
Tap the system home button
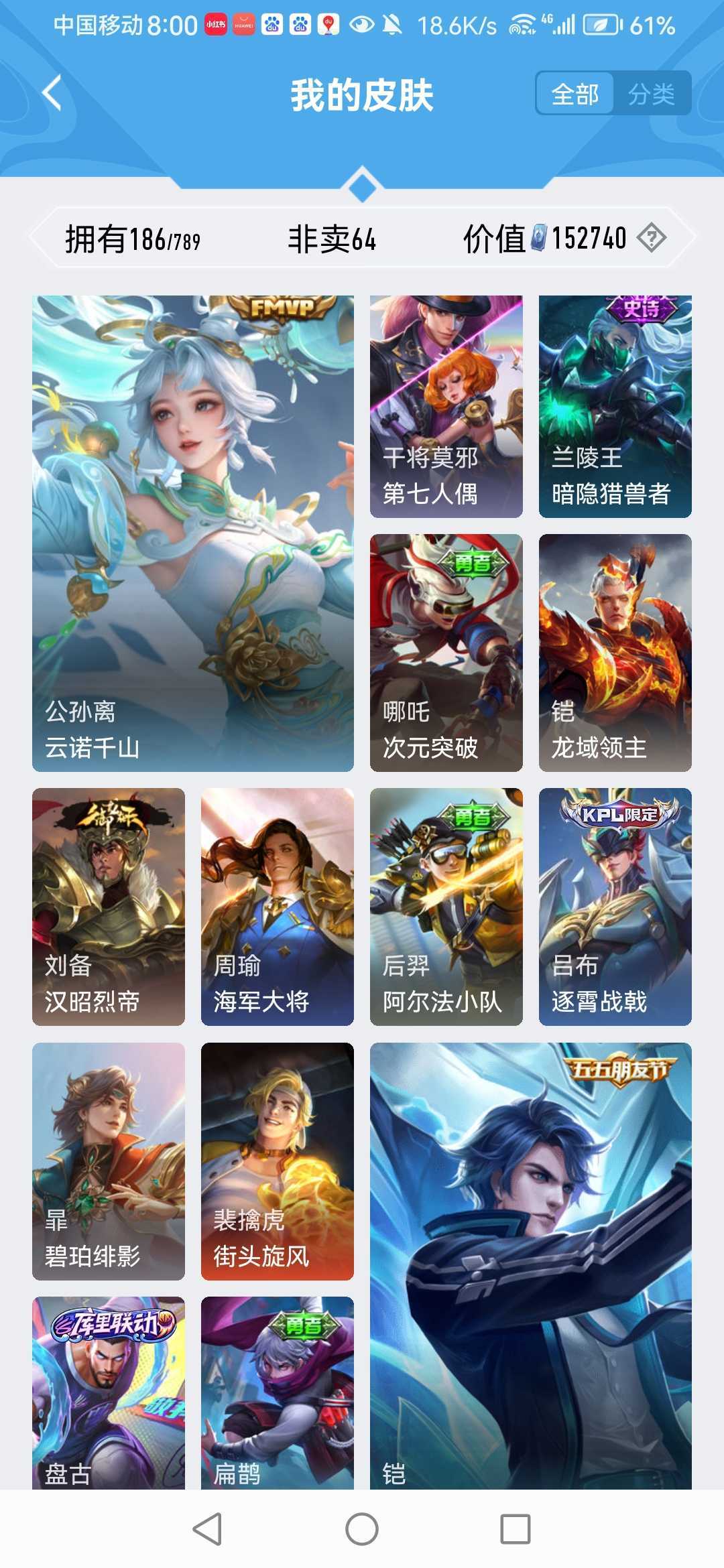coord(362,1529)
